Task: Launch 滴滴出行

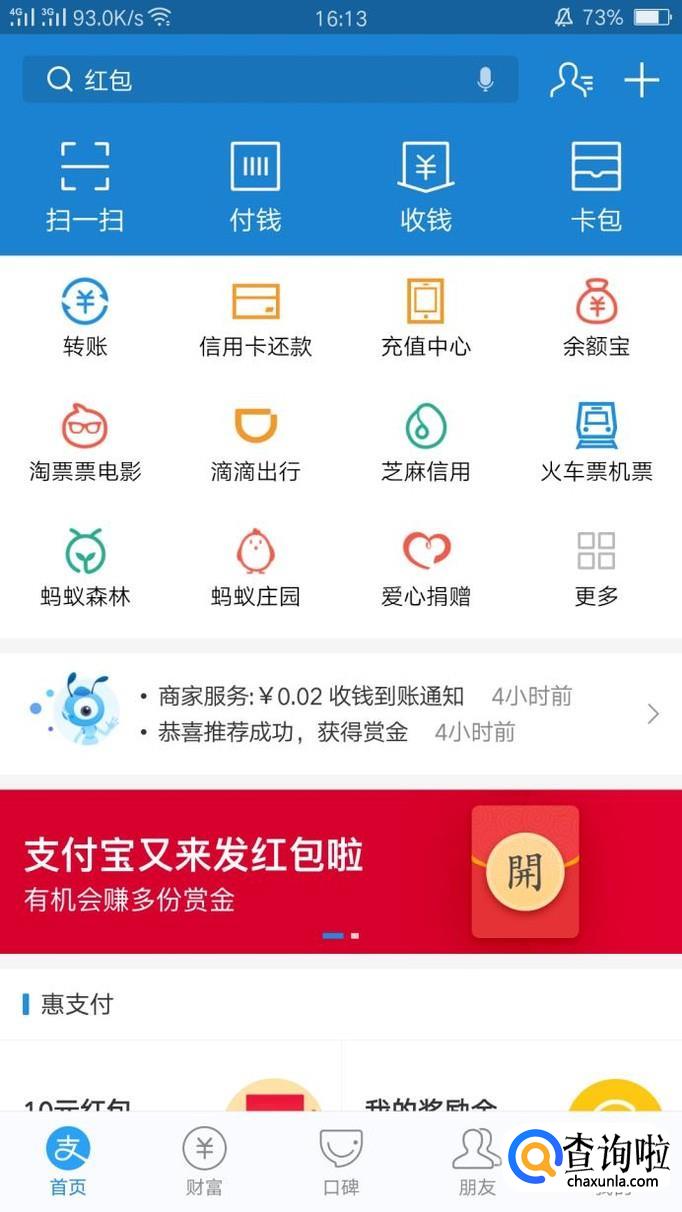Action: pos(255,443)
